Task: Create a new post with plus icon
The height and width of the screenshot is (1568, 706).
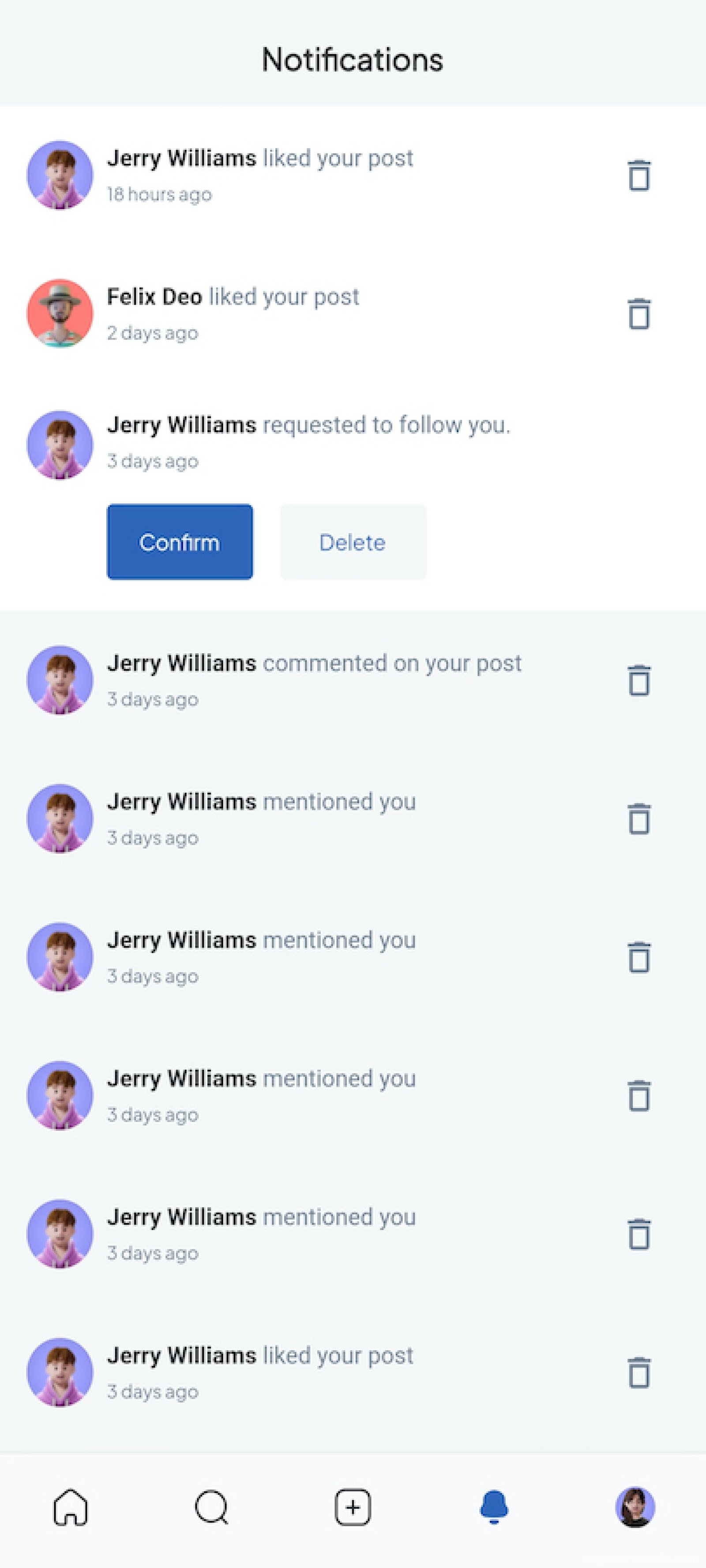Action: pos(353,1508)
